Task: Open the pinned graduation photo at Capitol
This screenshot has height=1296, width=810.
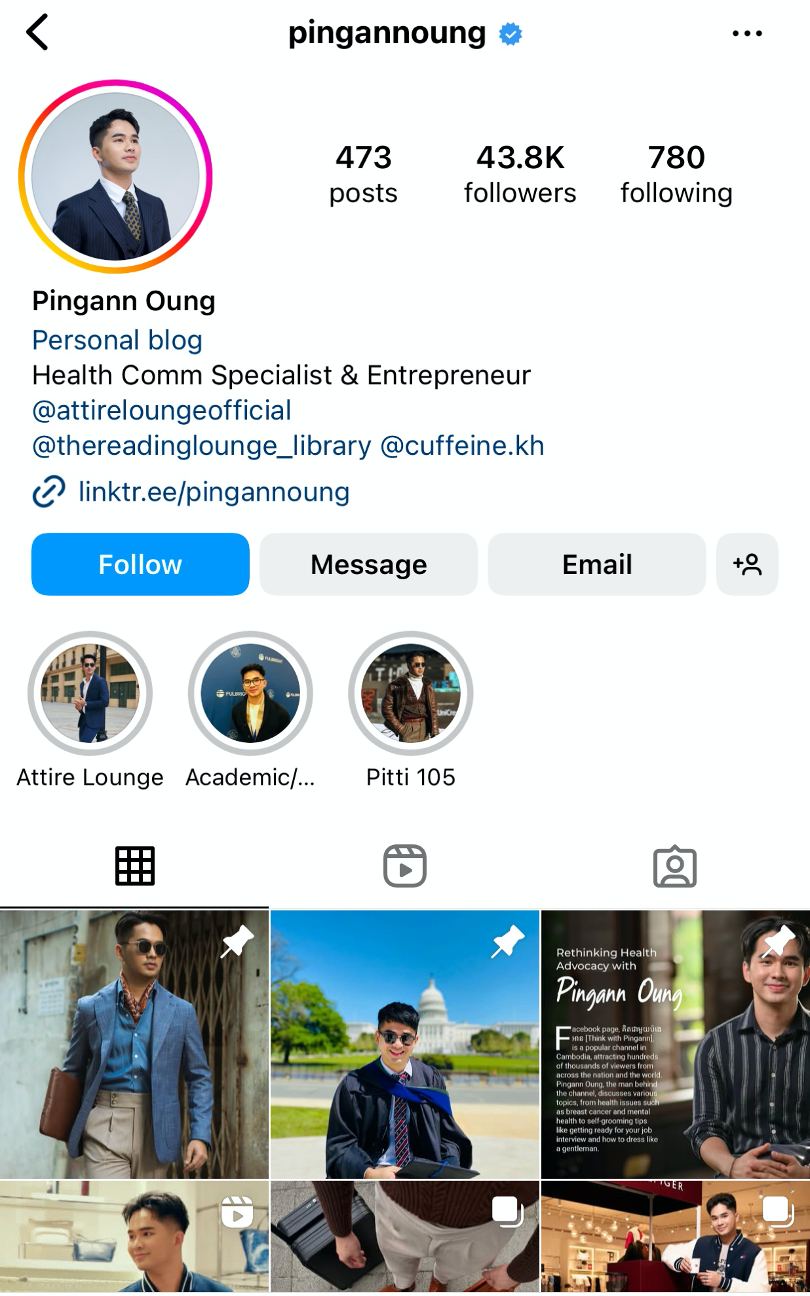Action: point(404,1044)
